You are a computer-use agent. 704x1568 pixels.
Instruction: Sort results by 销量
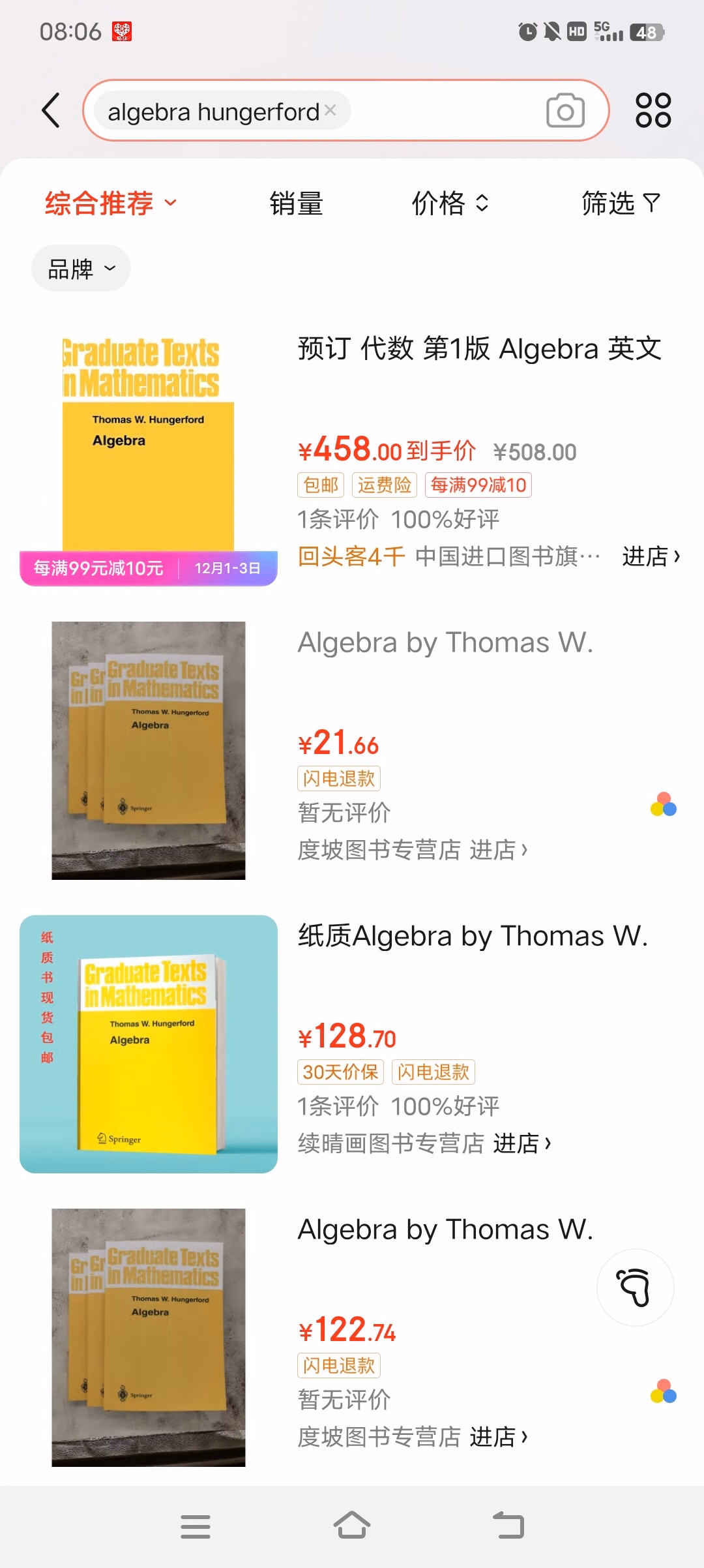[x=297, y=204]
